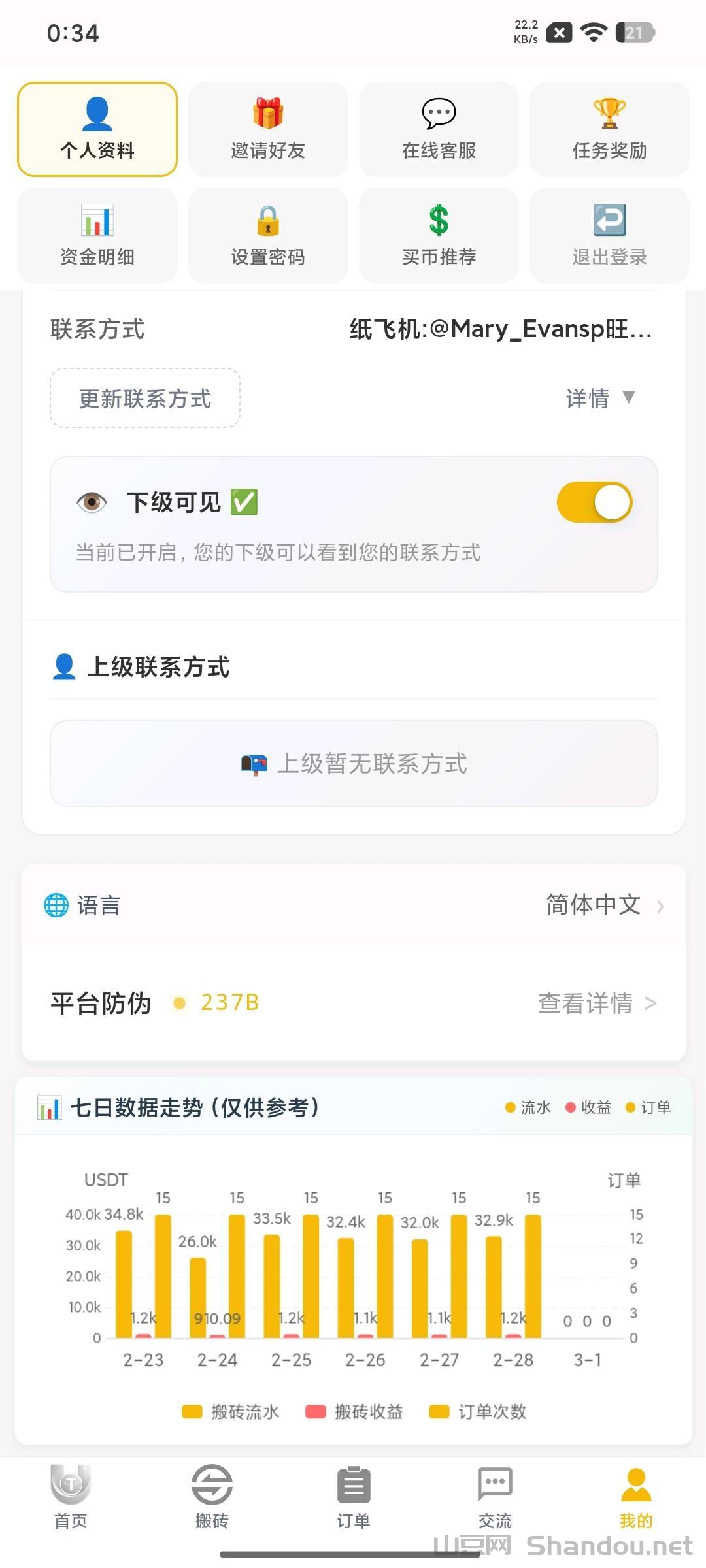Tap 更新联系方式 button
This screenshot has height=1568, width=706.
[x=145, y=399]
